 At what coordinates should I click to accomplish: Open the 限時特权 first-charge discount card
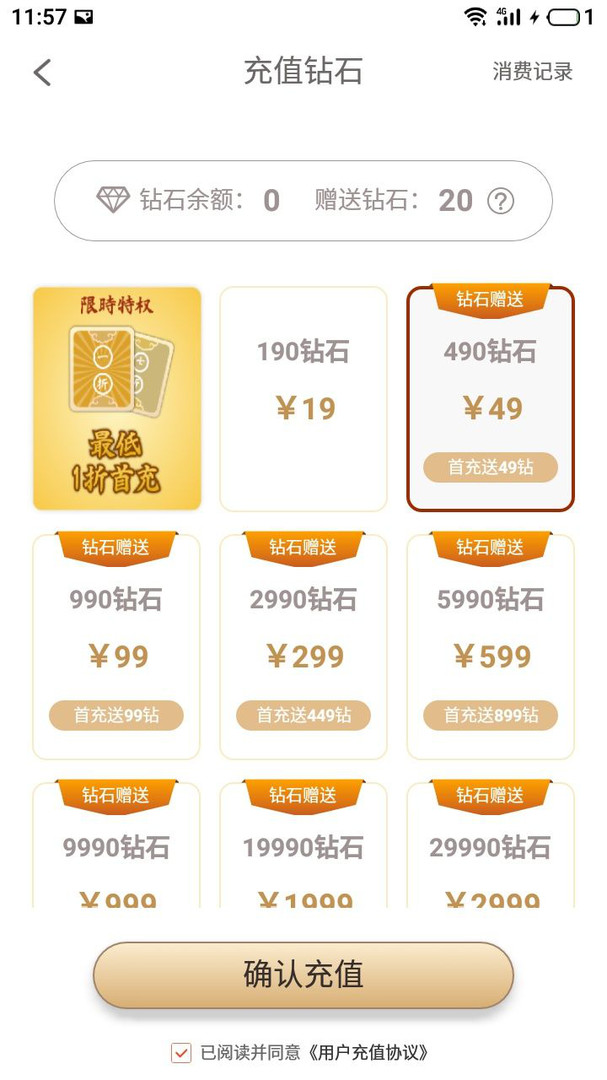(x=117, y=398)
